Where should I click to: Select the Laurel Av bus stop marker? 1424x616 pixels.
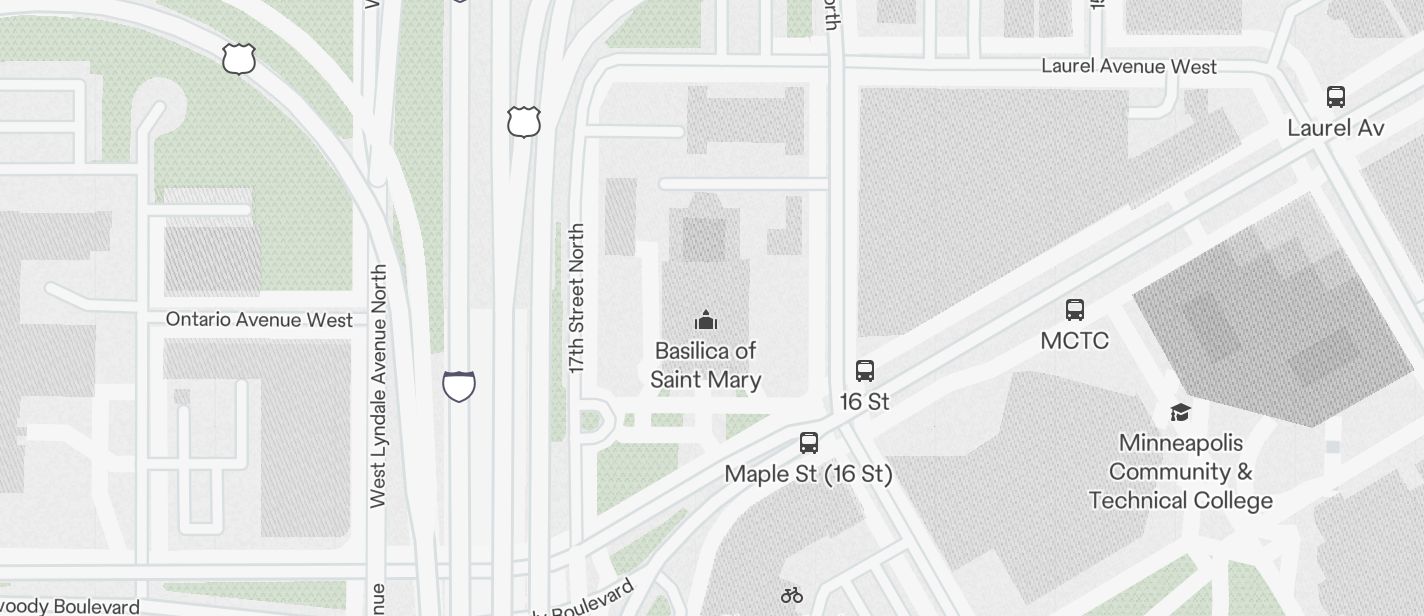tap(1335, 97)
